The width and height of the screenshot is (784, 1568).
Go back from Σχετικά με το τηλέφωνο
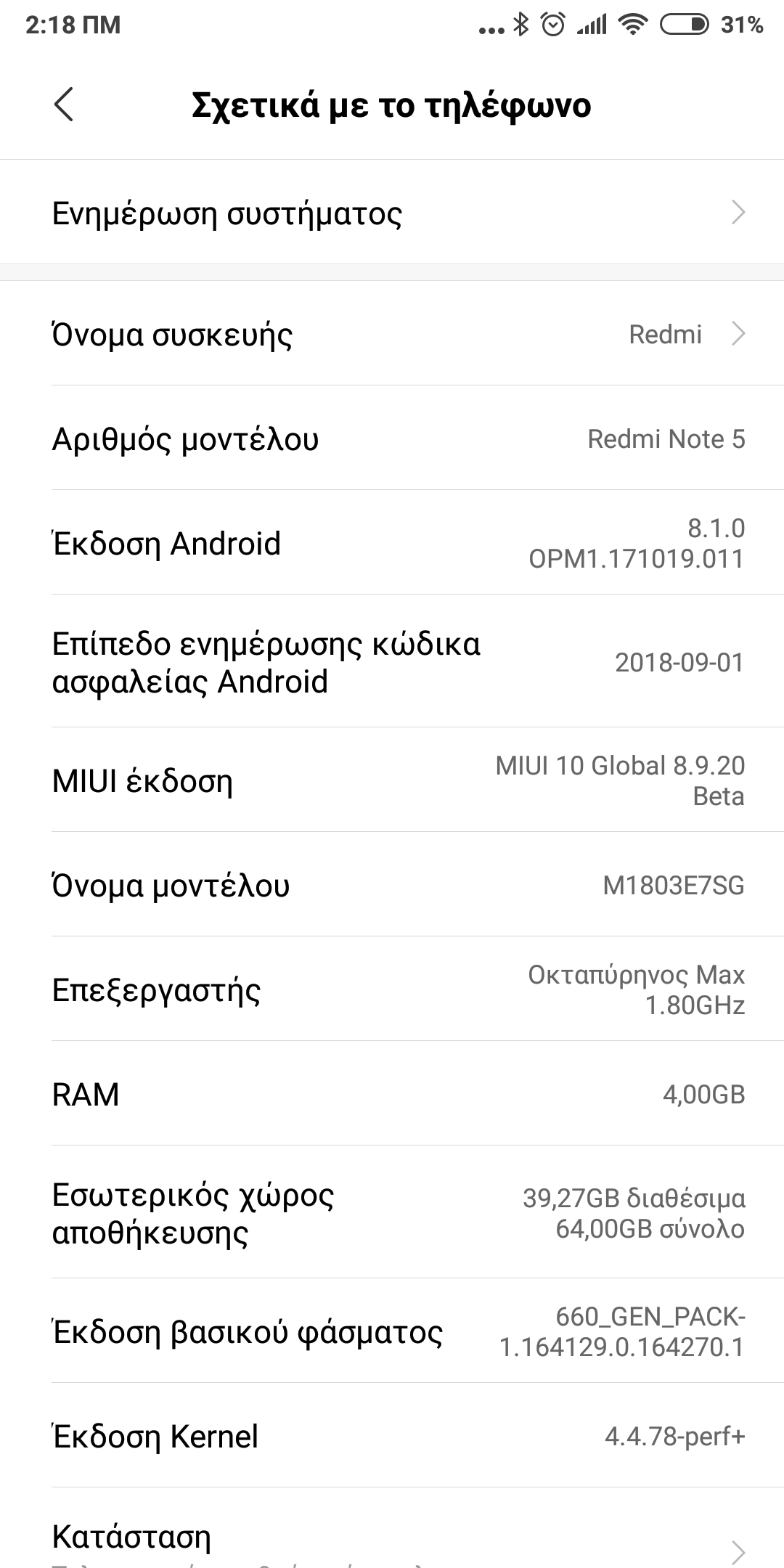[x=64, y=105]
